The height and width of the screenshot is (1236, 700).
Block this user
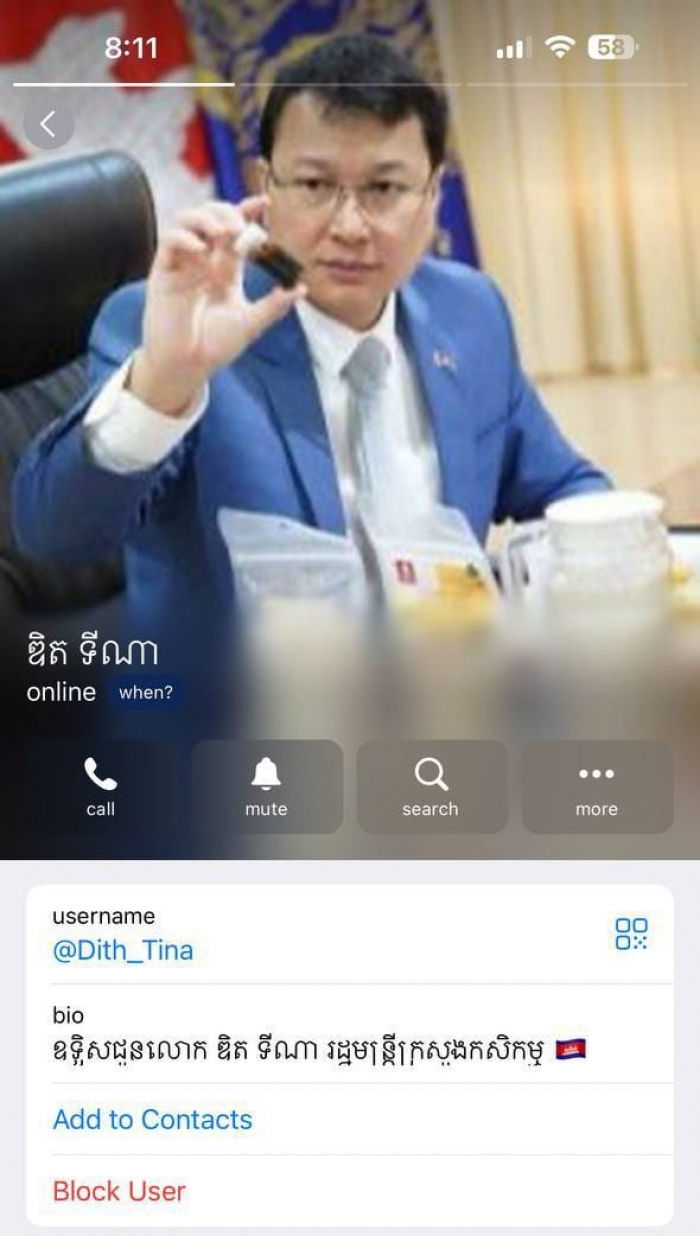coord(119,1191)
